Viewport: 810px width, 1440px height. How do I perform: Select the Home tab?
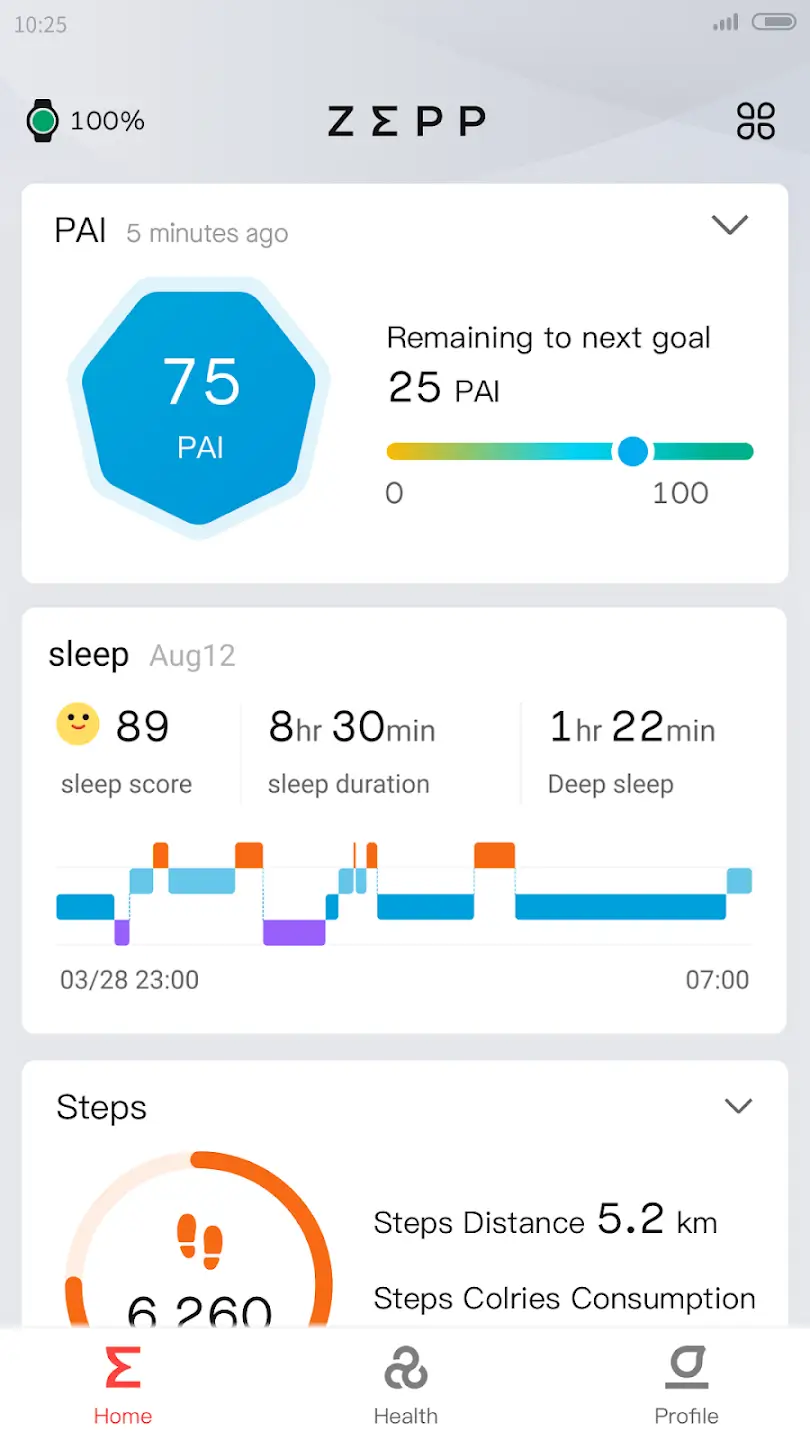123,1385
